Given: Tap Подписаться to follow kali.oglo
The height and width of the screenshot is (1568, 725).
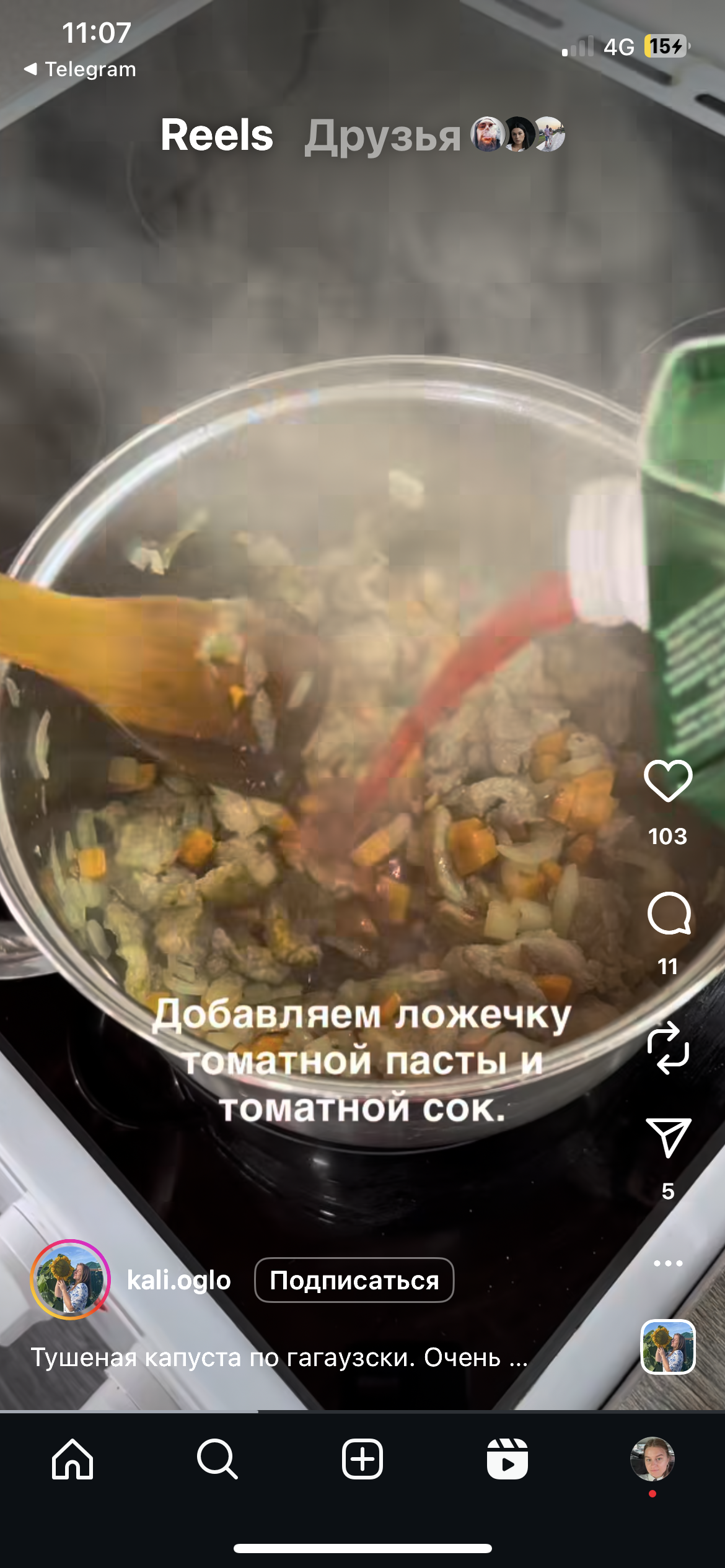Looking at the screenshot, I should (x=354, y=1280).
